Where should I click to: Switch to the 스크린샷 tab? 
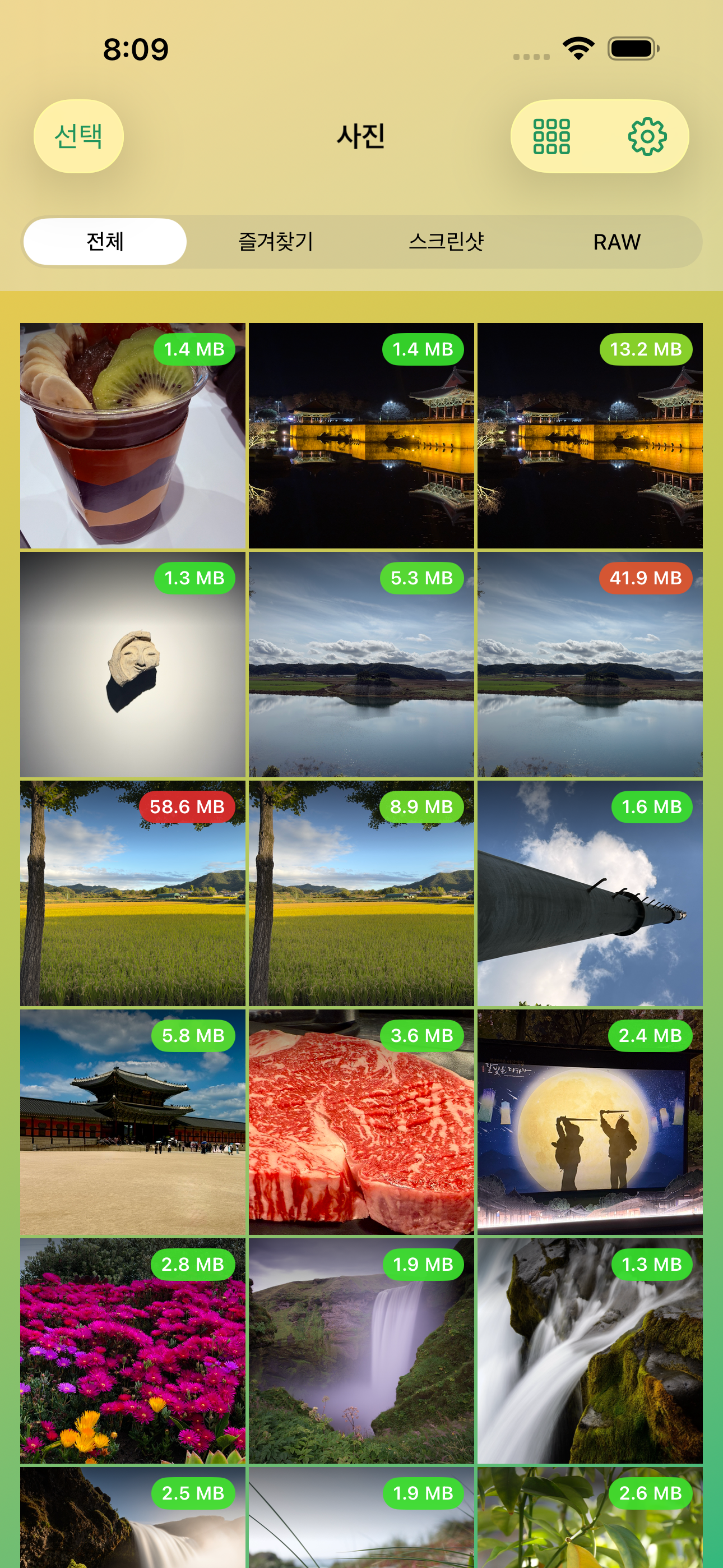tap(446, 242)
